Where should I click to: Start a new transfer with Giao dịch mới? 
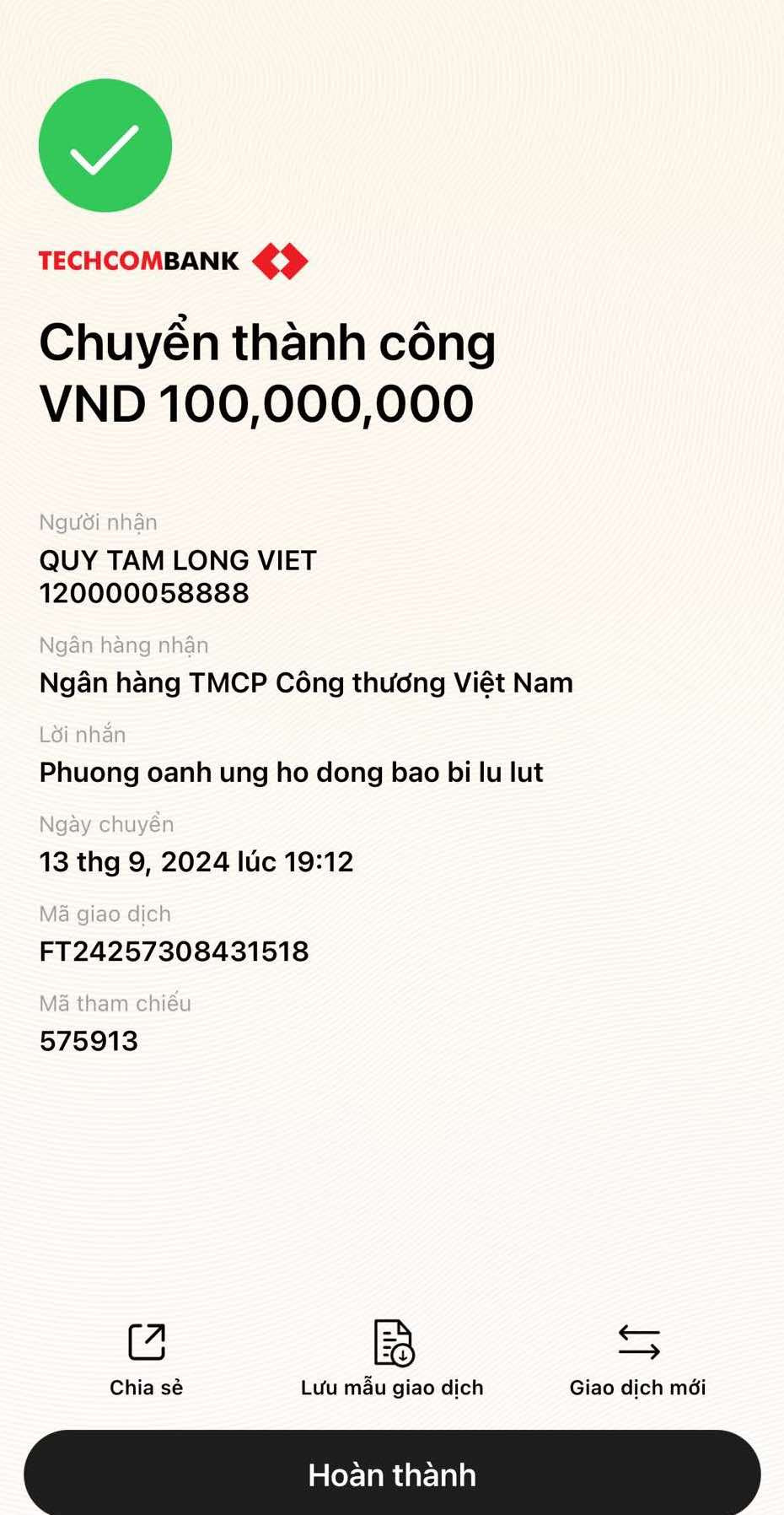coord(637,1357)
